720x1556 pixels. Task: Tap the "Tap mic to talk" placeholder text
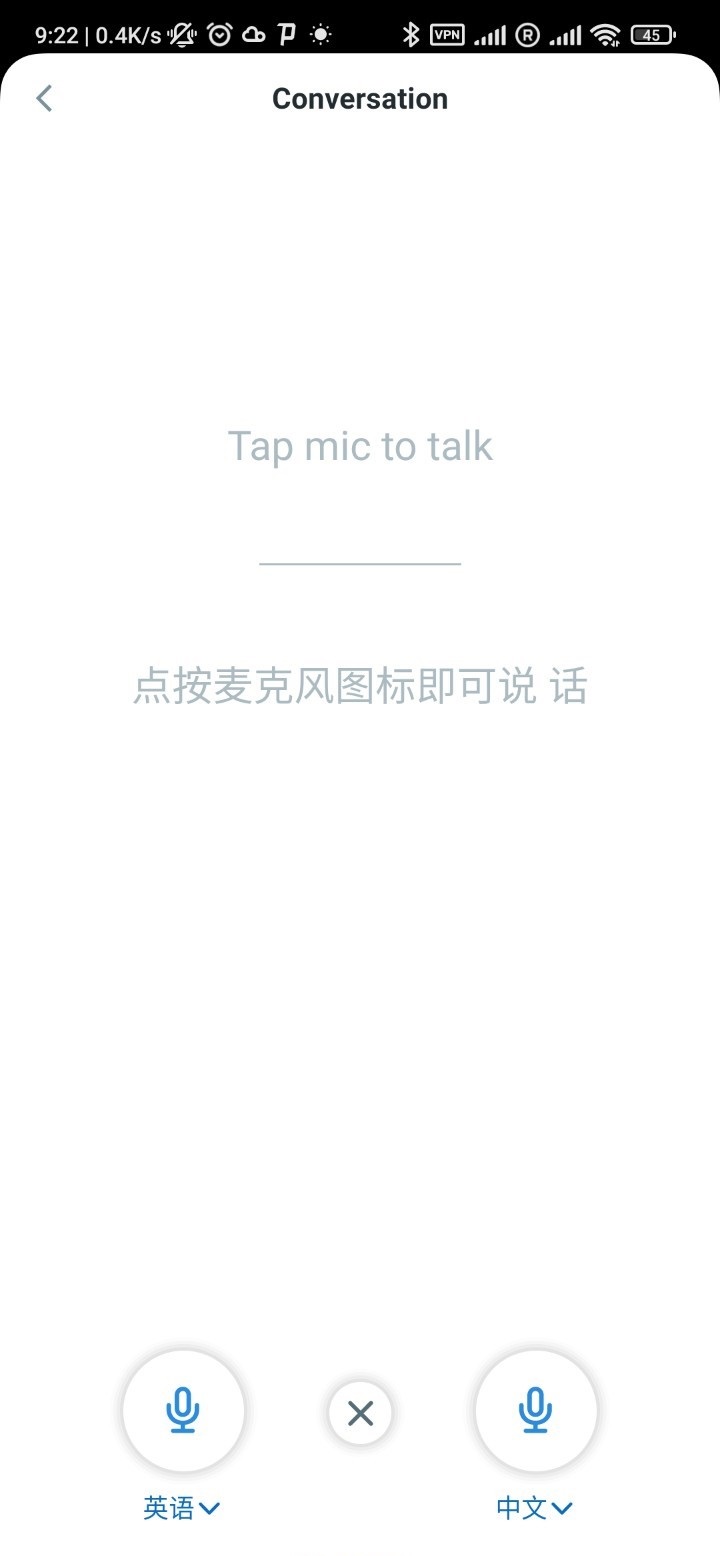[360, 446]
